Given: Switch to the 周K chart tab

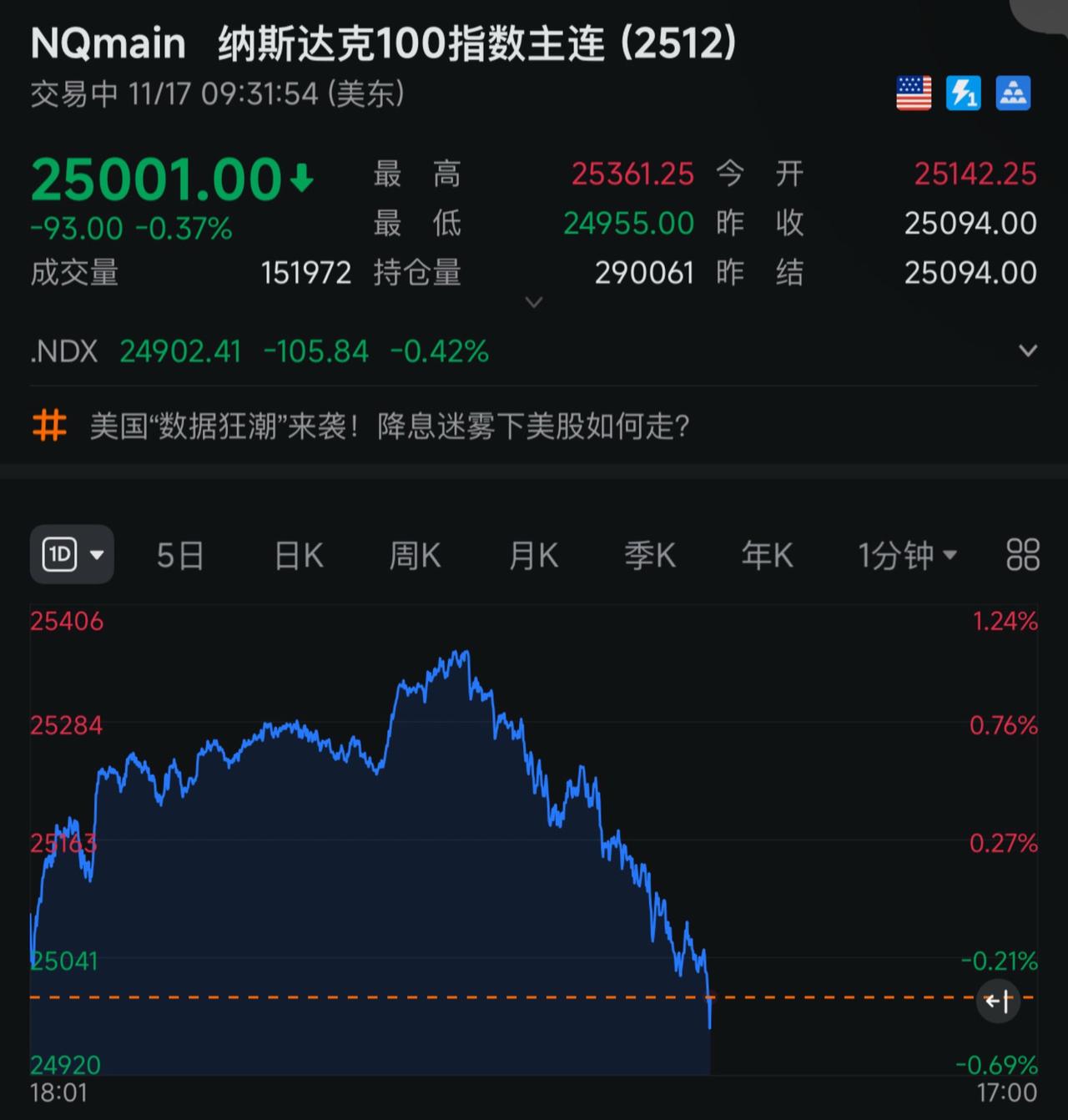Looking at the screenshot, I should click(x=415, y=555).
